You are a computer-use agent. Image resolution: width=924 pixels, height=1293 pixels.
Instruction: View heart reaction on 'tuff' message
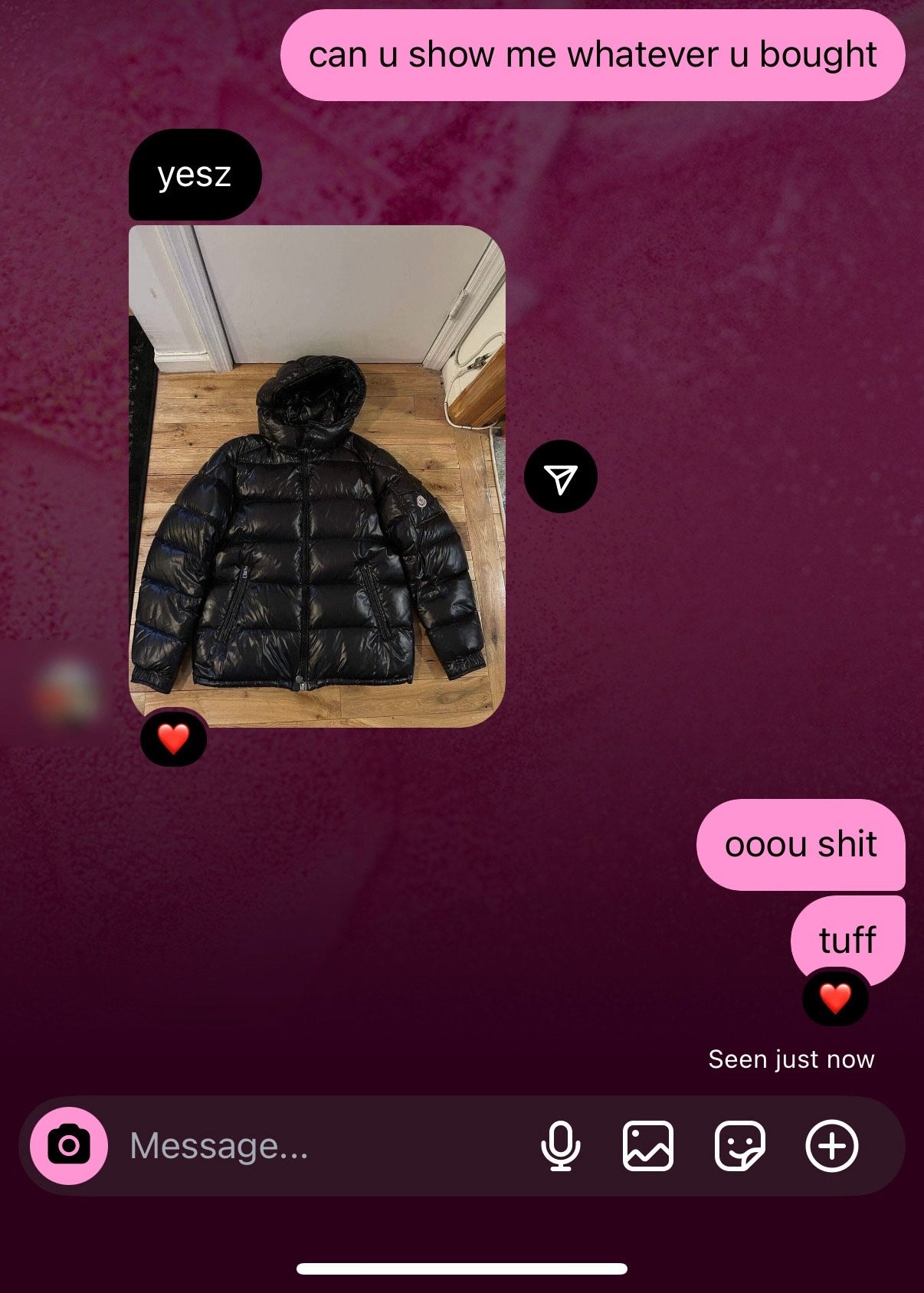[835, 998]
